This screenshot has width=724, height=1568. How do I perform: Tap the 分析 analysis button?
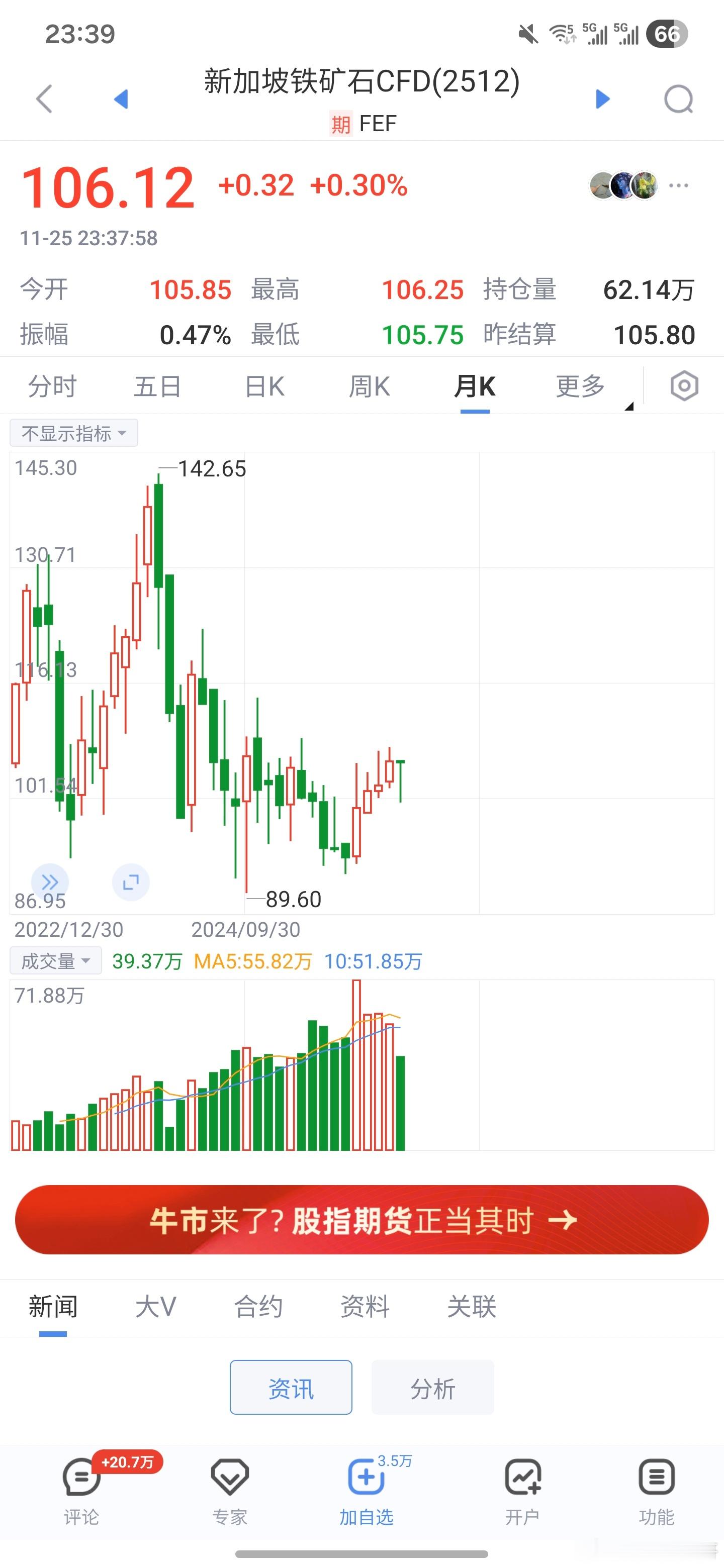pyautogui.click(x=432, y=1388)
